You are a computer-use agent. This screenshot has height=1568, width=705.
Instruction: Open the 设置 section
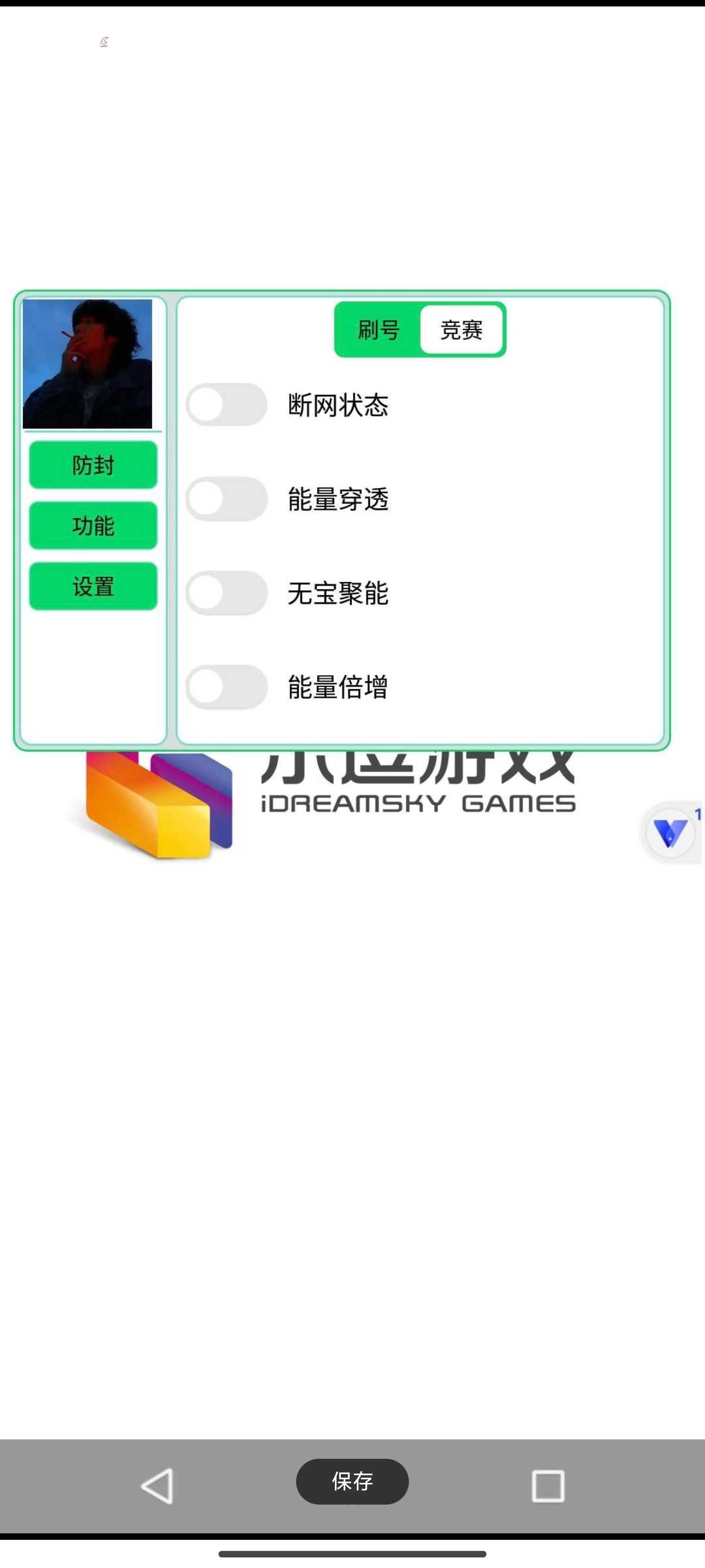point(93,586)
